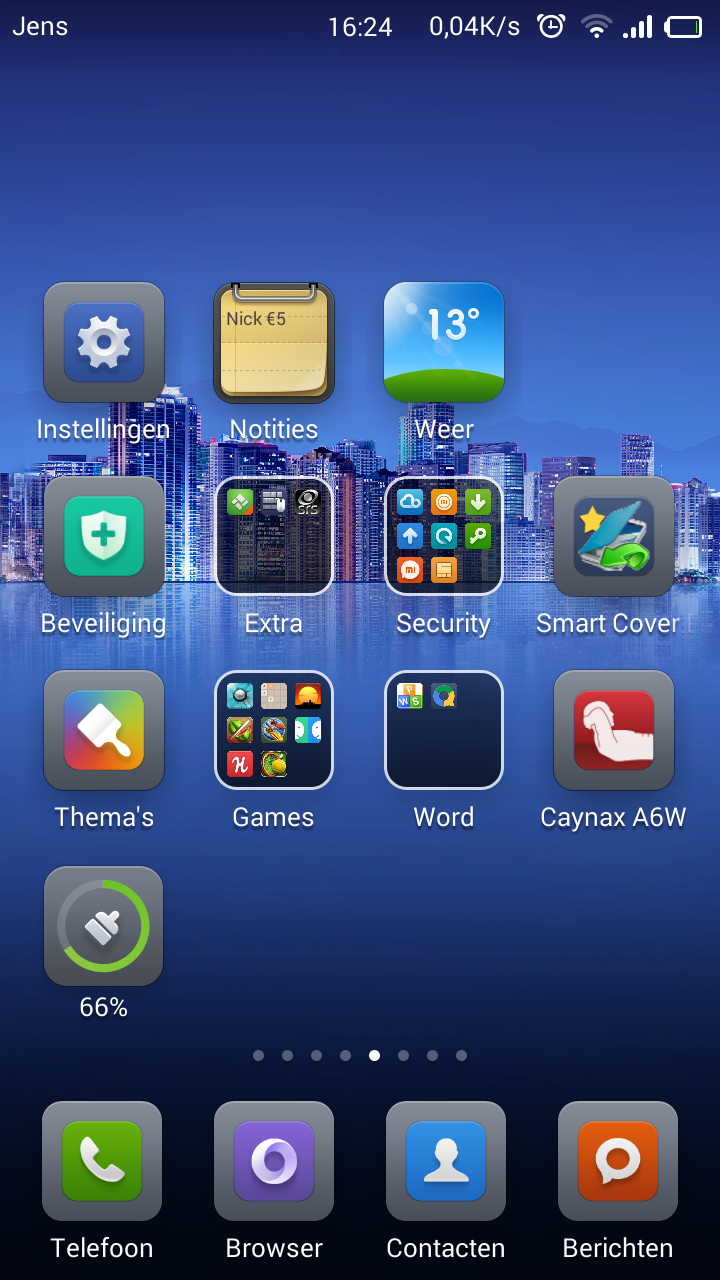
Task: Open the Telefoon dialer
Action: [x=102, y=1162]
